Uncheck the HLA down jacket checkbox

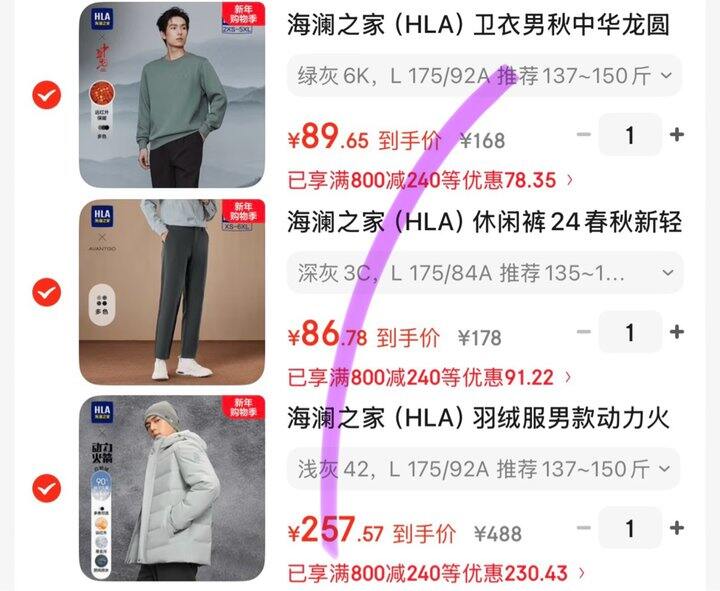tap(46, 488)
